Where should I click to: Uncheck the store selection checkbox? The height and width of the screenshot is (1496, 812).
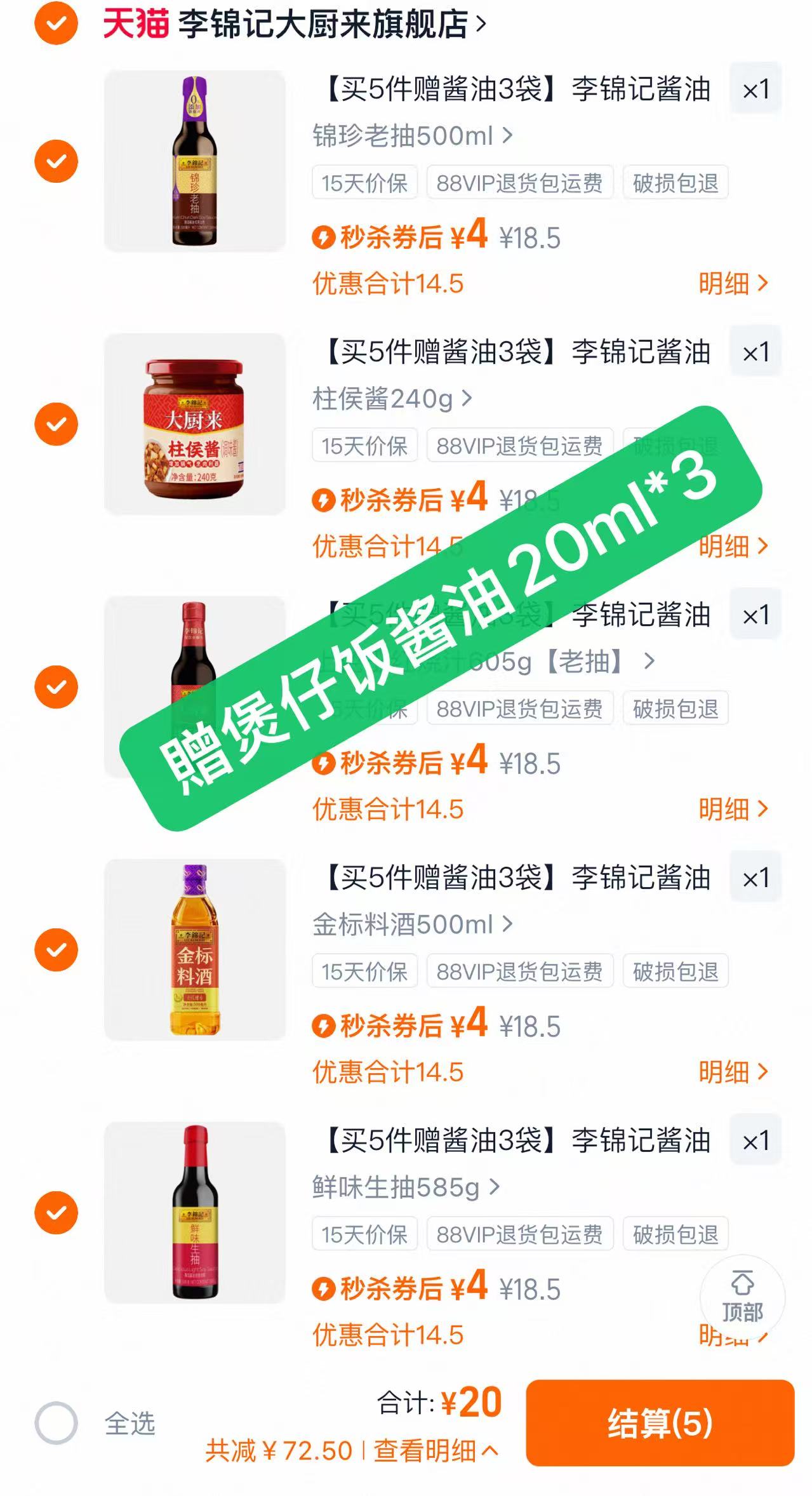coord(57,23)
